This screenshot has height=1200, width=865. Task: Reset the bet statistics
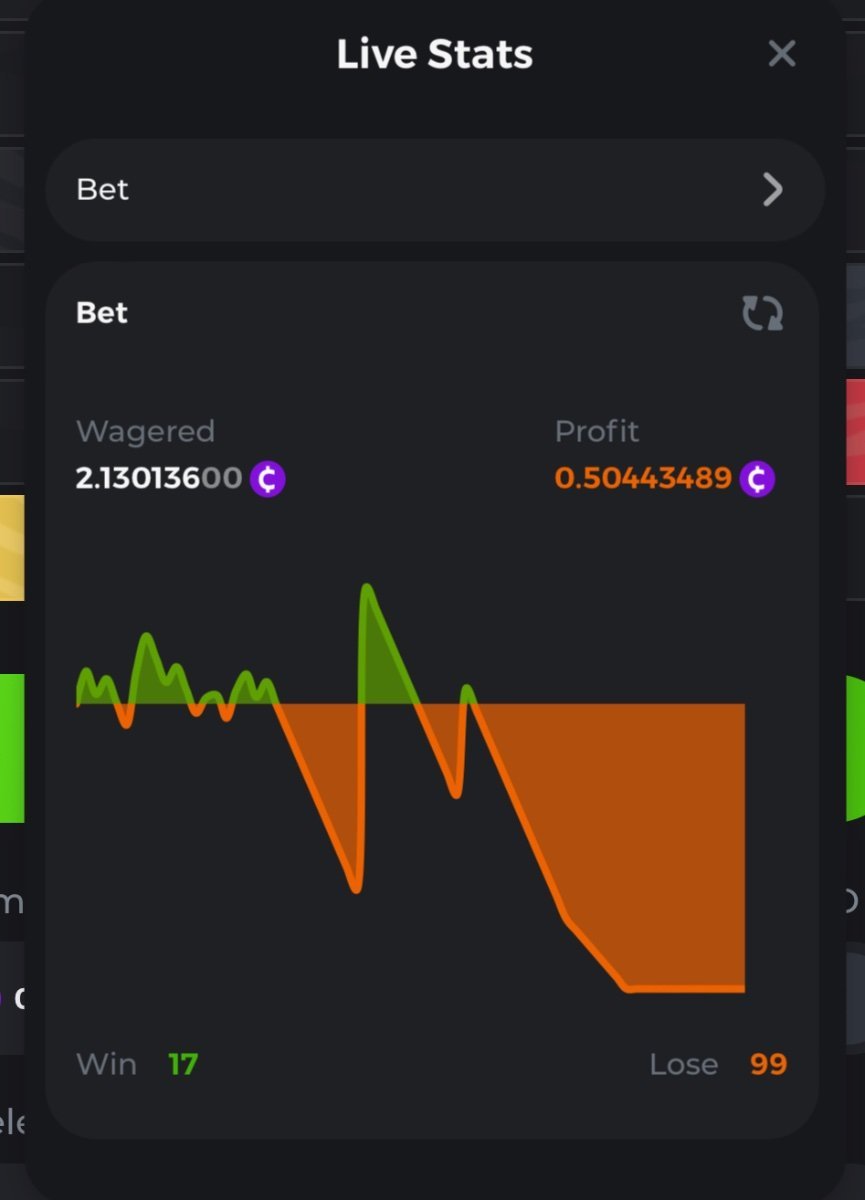coord(762,313)
